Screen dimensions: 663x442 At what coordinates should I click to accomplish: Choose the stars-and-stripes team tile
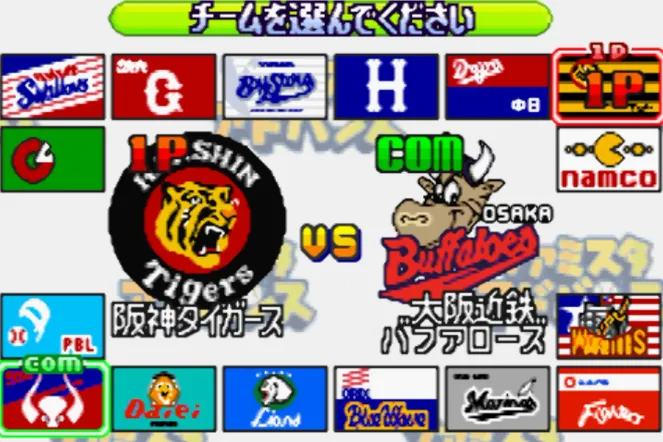point(608,327)
